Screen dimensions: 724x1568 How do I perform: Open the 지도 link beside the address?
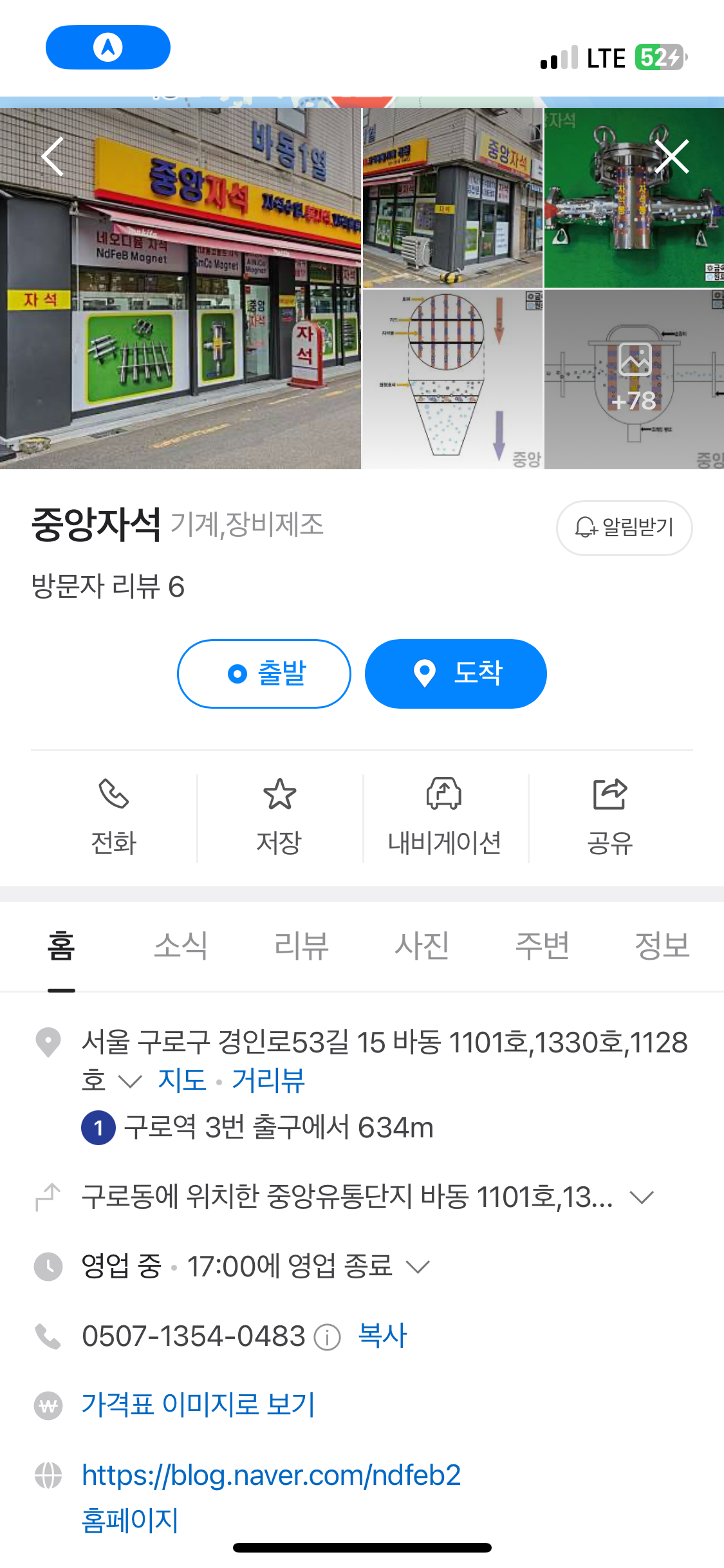coord(182,1080)
